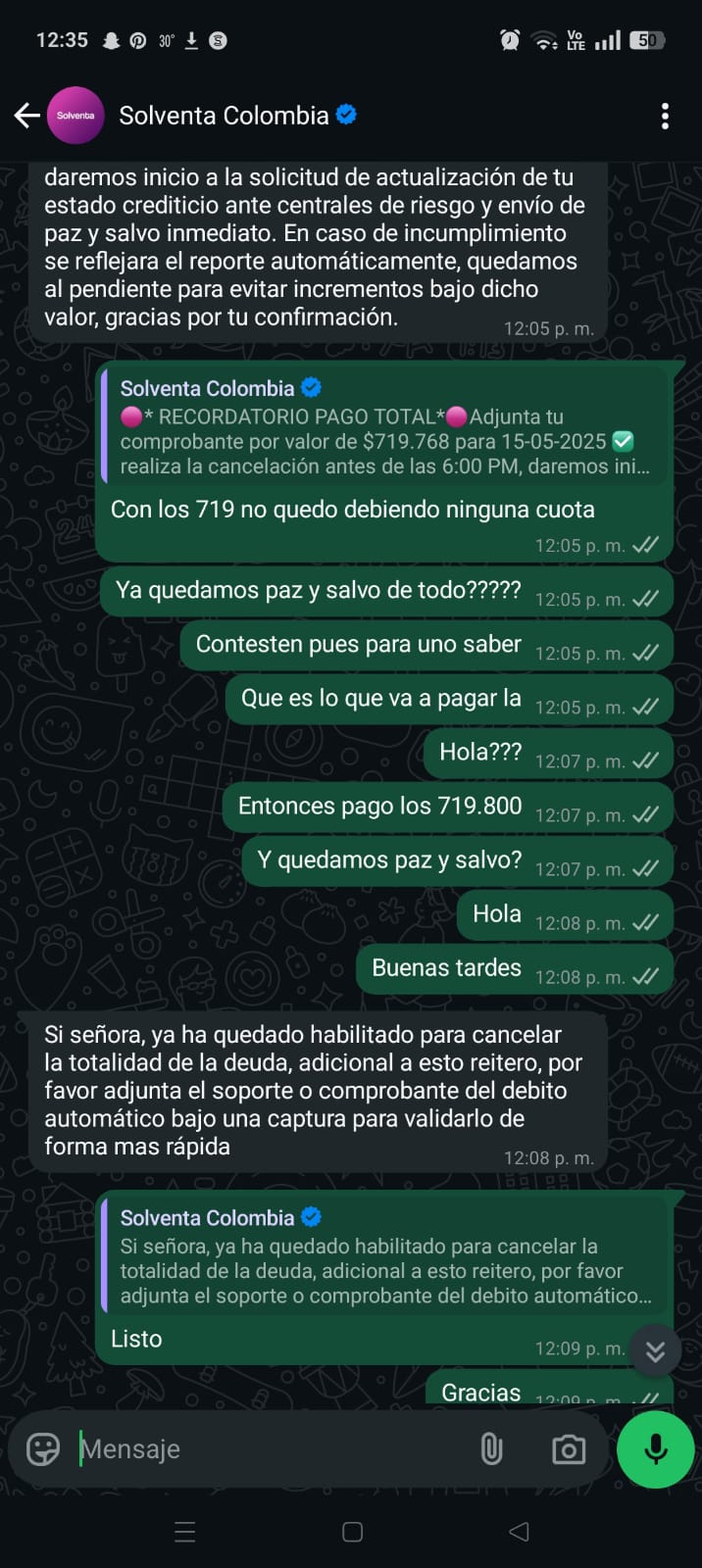Open the emoji and sticker picker
702x1568 pixels.
43,1448
